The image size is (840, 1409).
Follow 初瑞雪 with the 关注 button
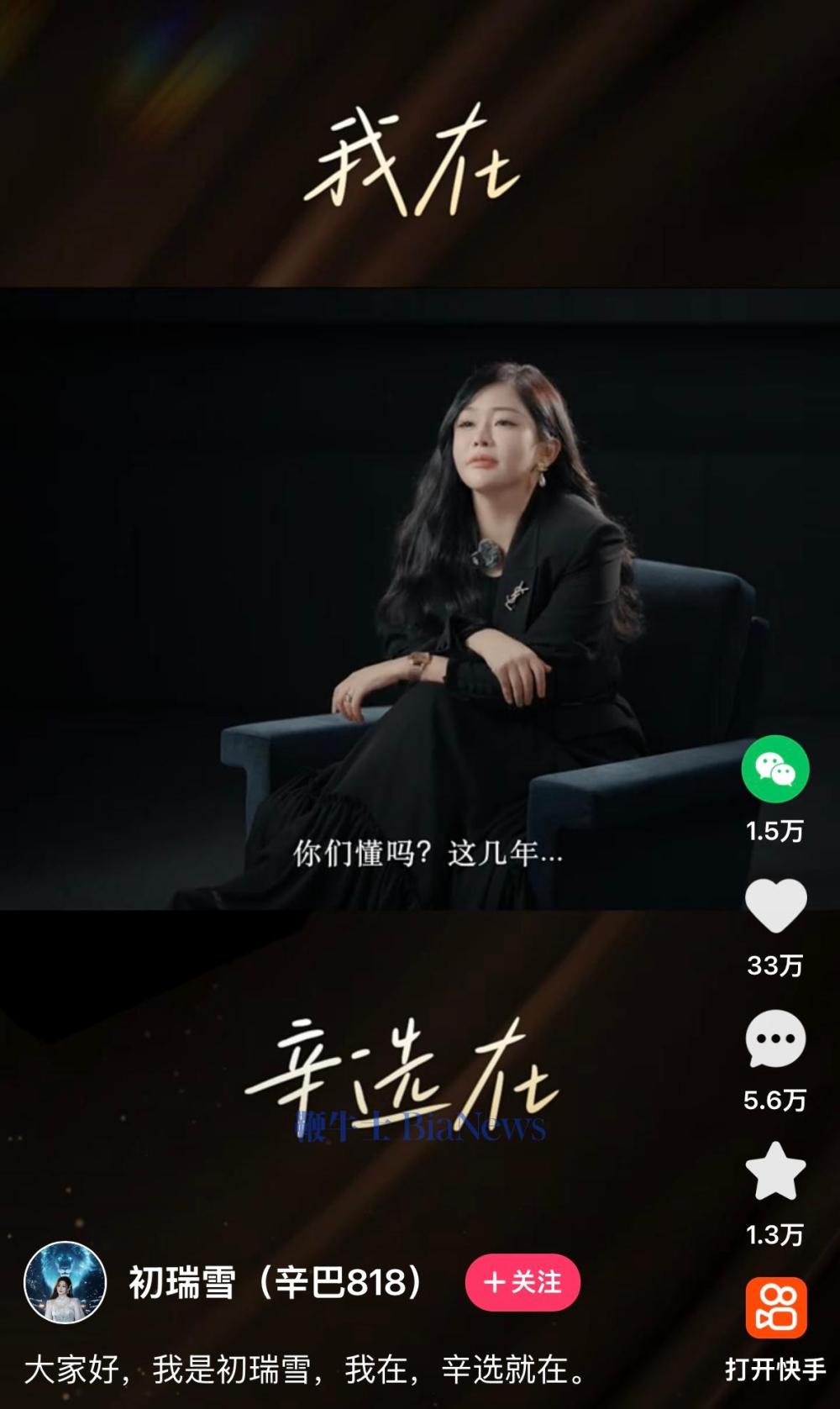tap(522, 1282)
